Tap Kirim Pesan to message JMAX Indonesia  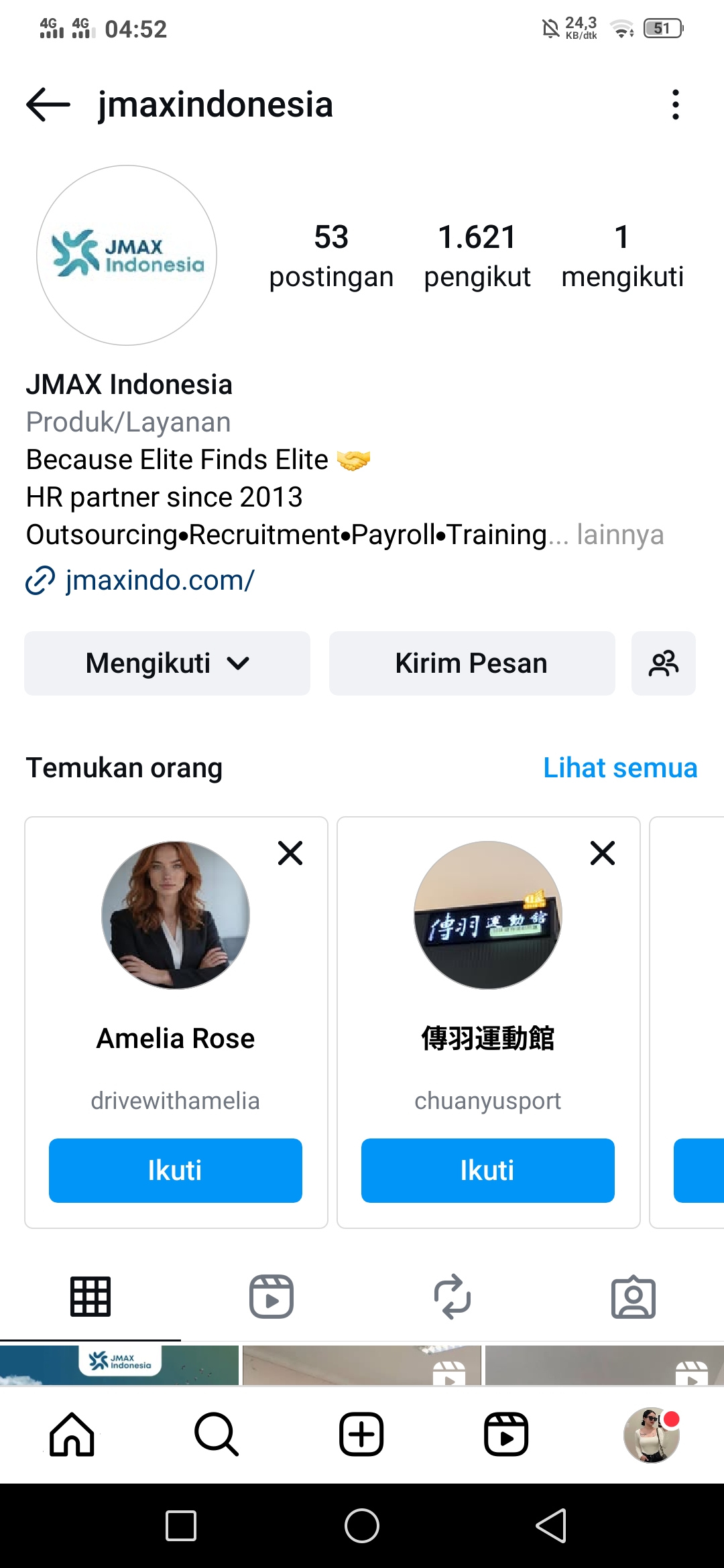(x=472, y=663)
